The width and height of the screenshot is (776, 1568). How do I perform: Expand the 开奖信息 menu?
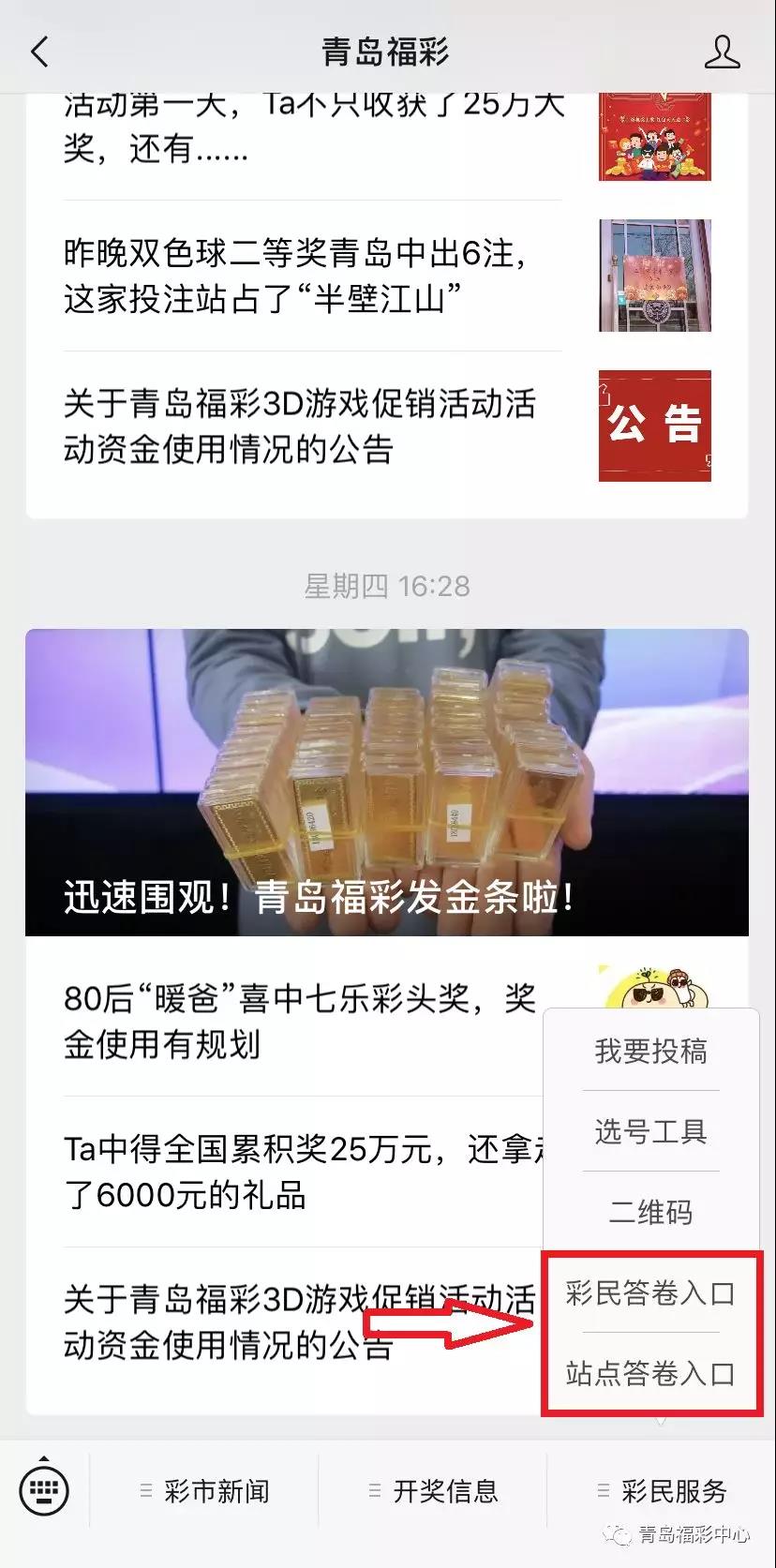pyautogui.click(x=434, y=1490)
